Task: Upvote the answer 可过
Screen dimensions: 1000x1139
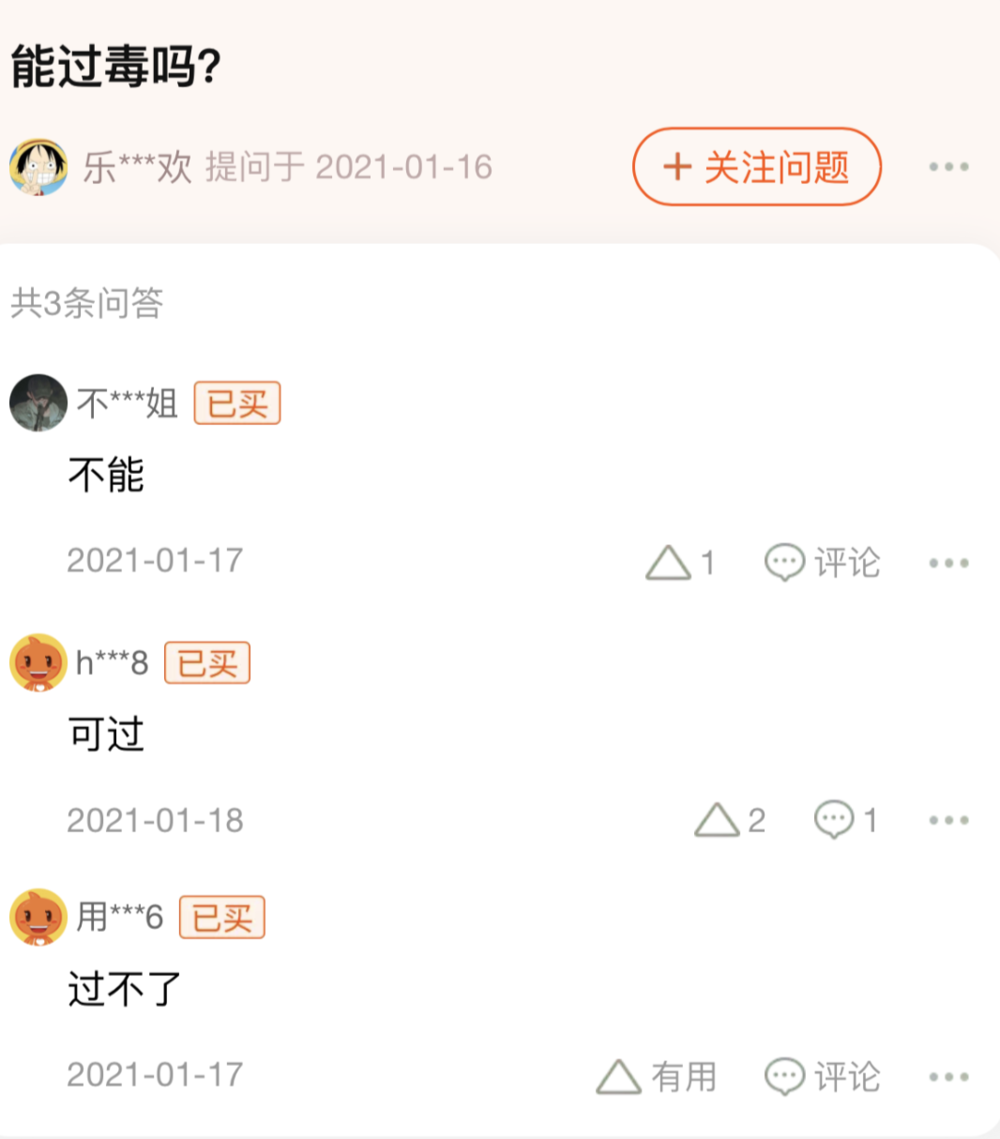Action: pyautogui.click(x=730, y=821)
